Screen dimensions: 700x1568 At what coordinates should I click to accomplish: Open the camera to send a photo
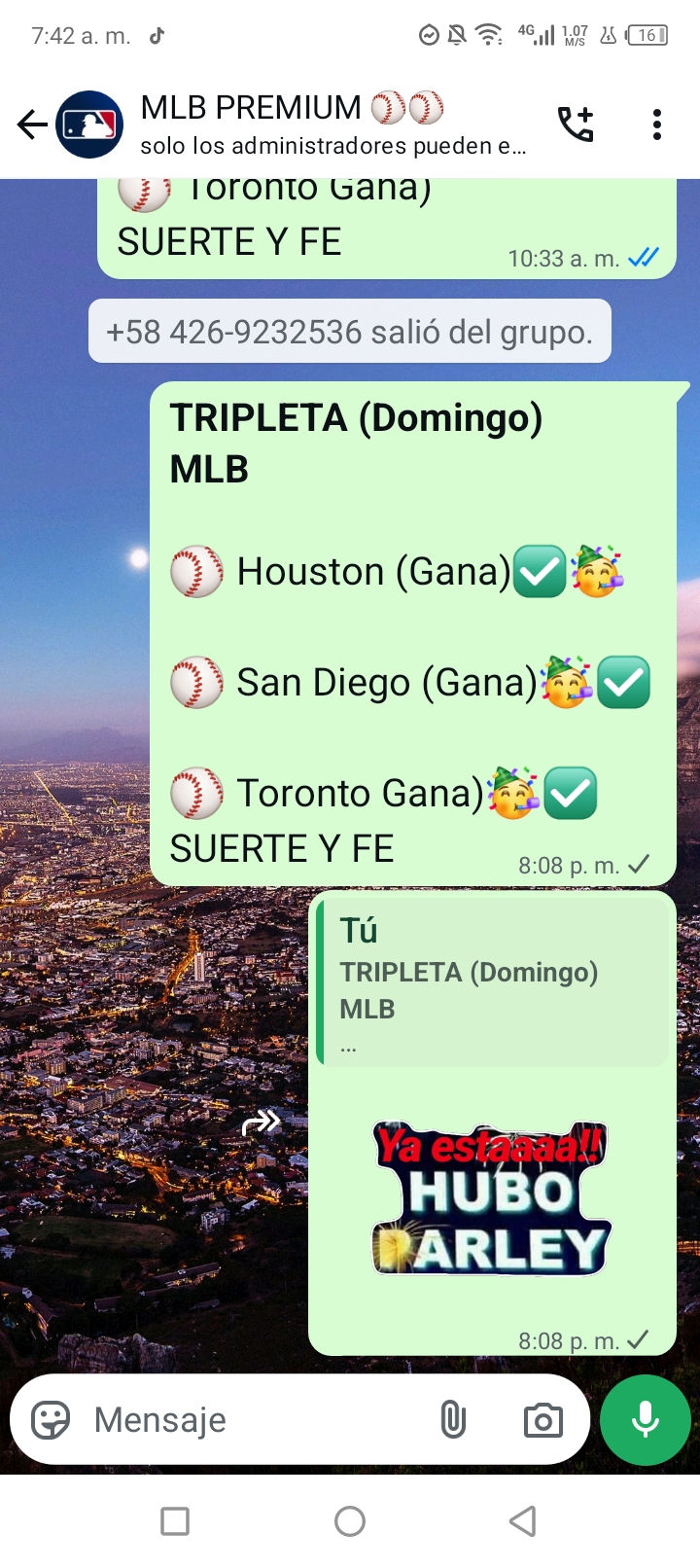point(544,1419)
